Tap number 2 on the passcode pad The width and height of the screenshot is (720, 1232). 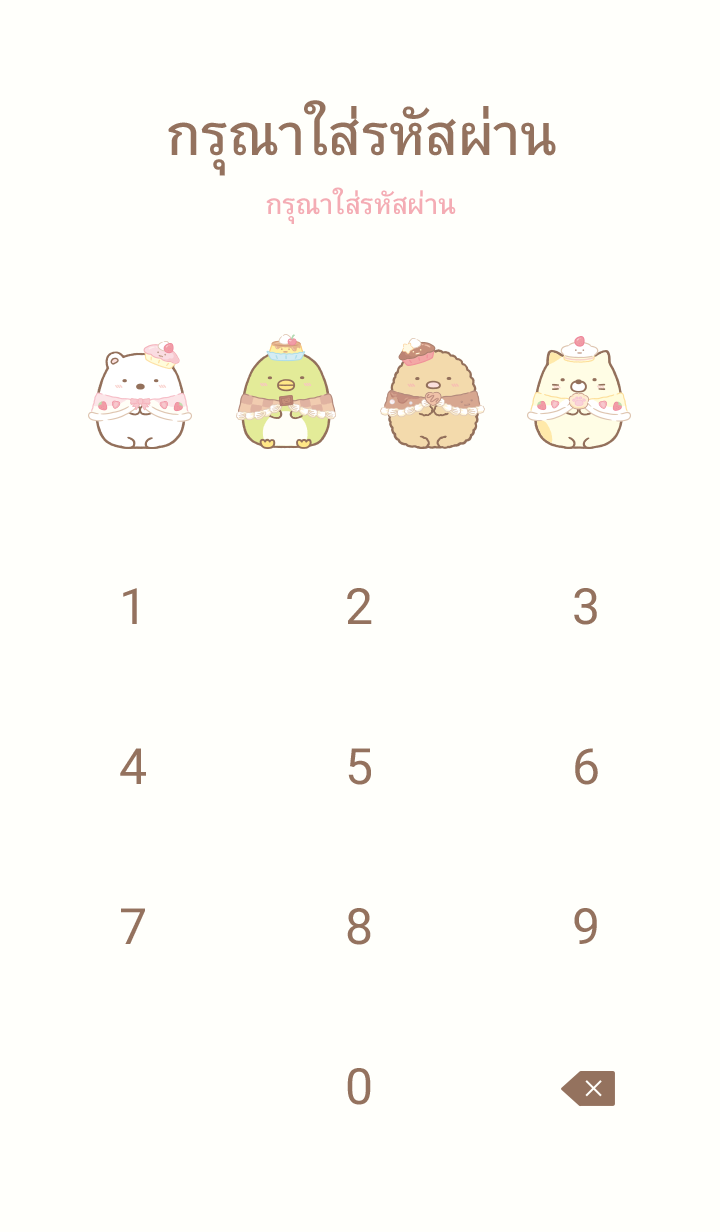359,608
